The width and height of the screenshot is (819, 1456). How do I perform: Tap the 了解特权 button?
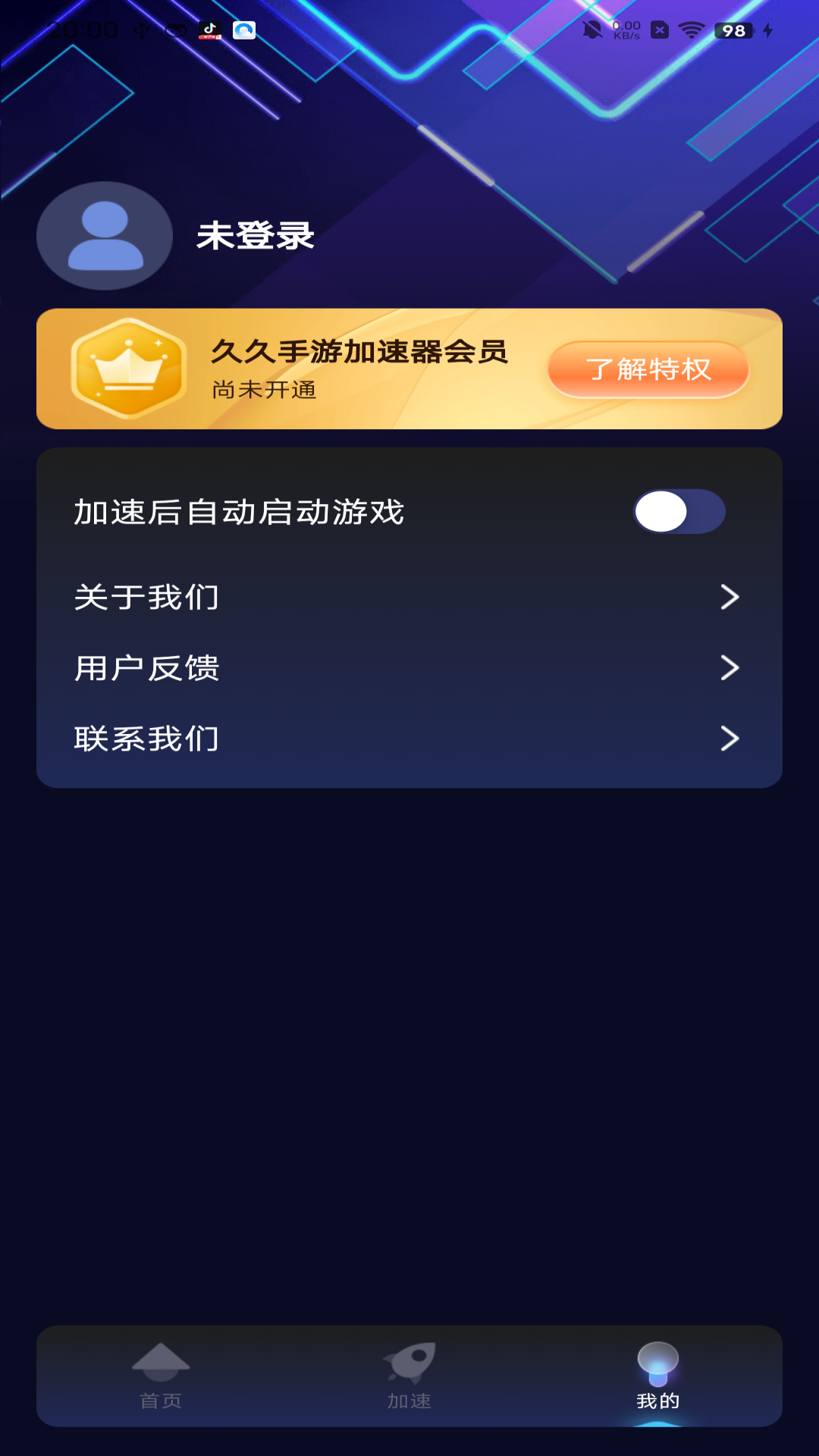648,369
